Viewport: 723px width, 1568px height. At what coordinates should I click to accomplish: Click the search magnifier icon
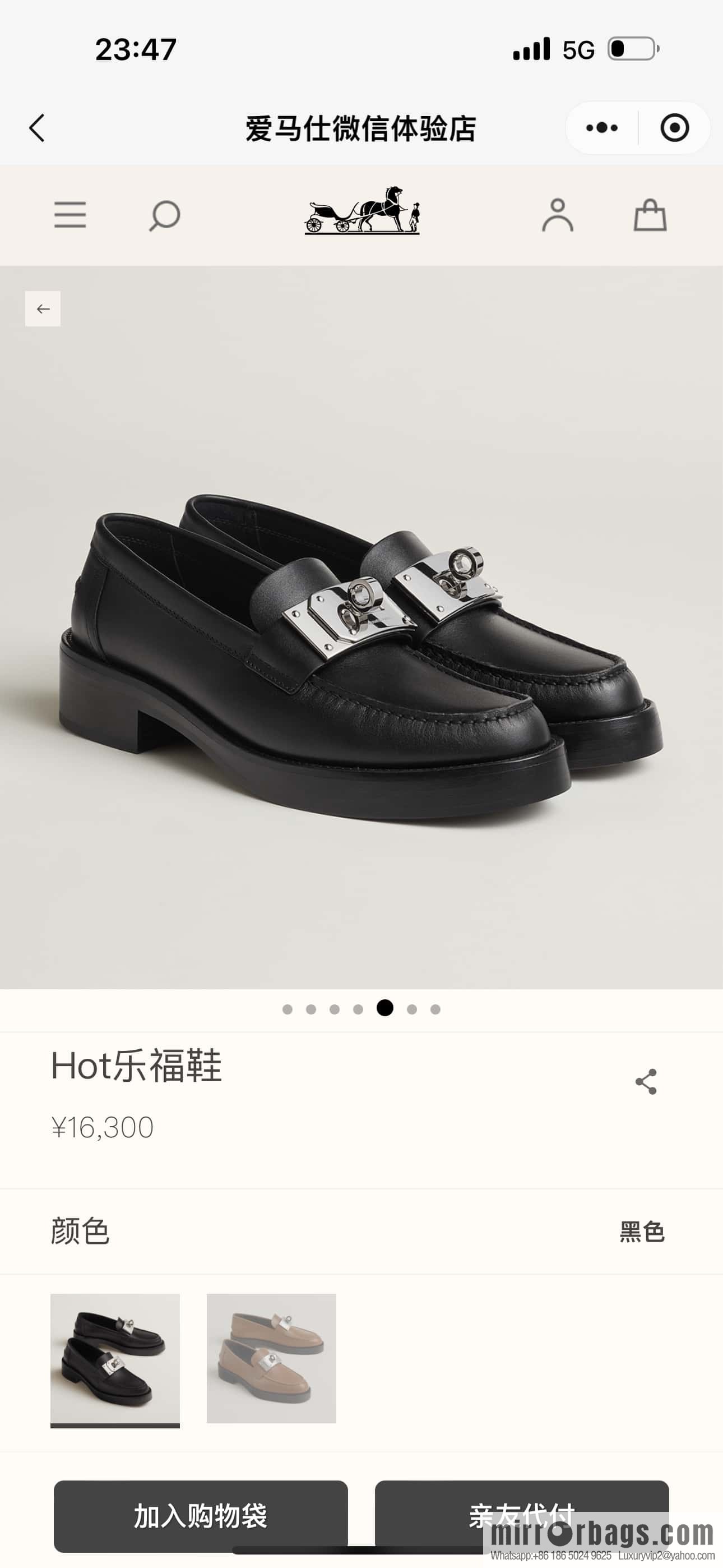163,215
